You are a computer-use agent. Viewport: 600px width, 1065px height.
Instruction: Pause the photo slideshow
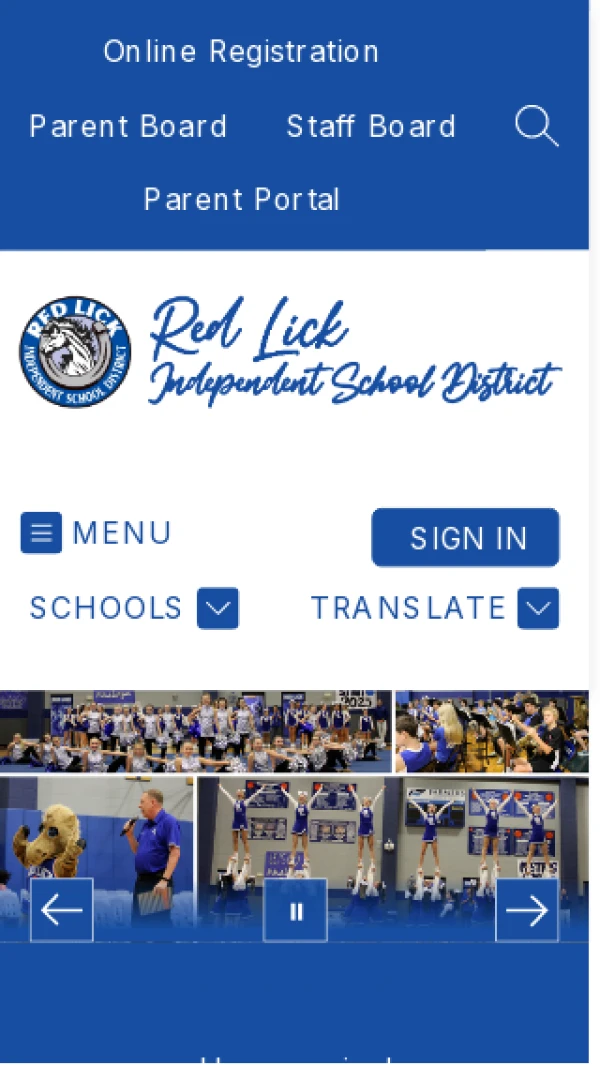(295, 910)
